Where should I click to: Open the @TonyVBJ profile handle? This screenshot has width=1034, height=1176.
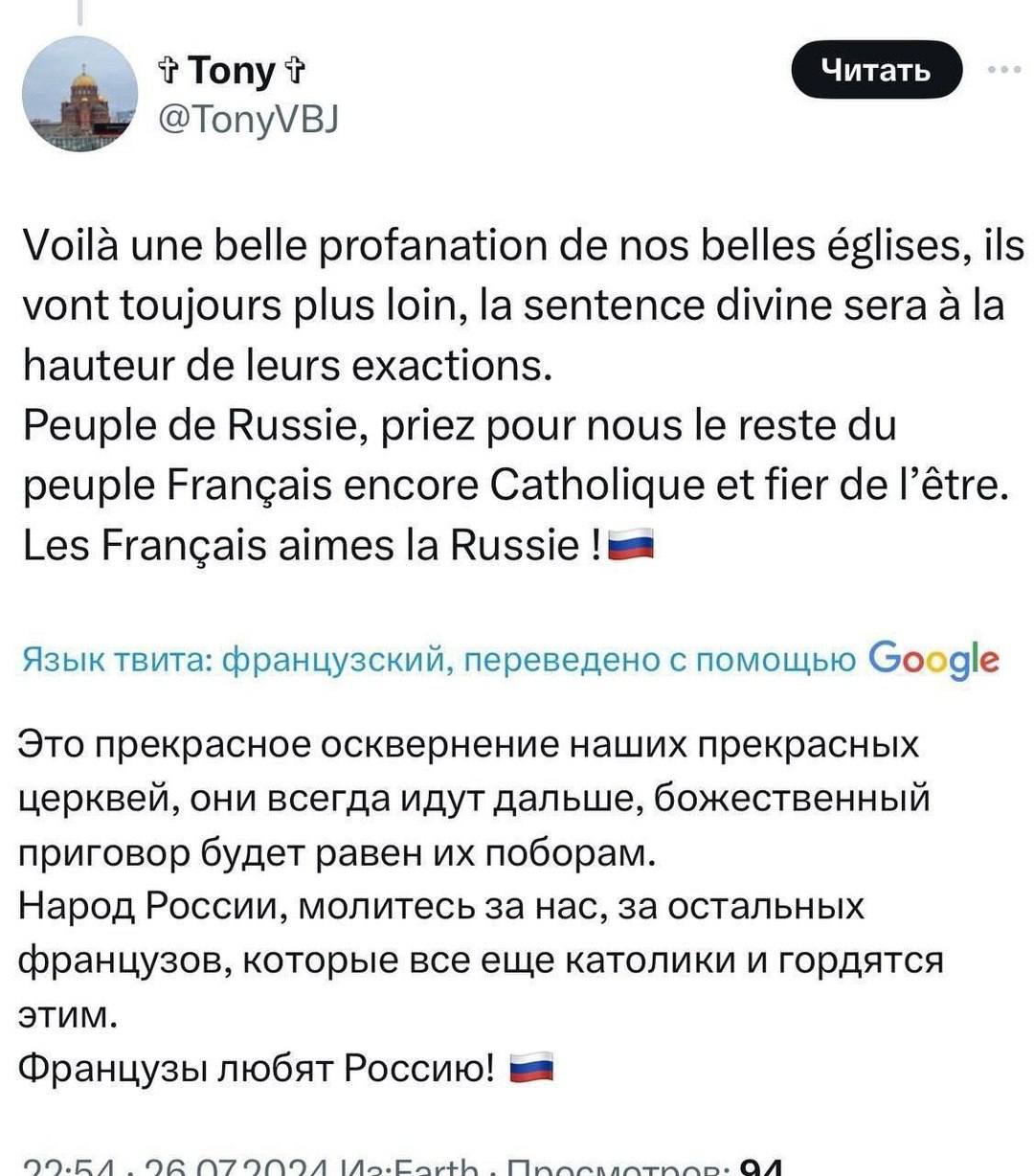[x=246, y=120]
